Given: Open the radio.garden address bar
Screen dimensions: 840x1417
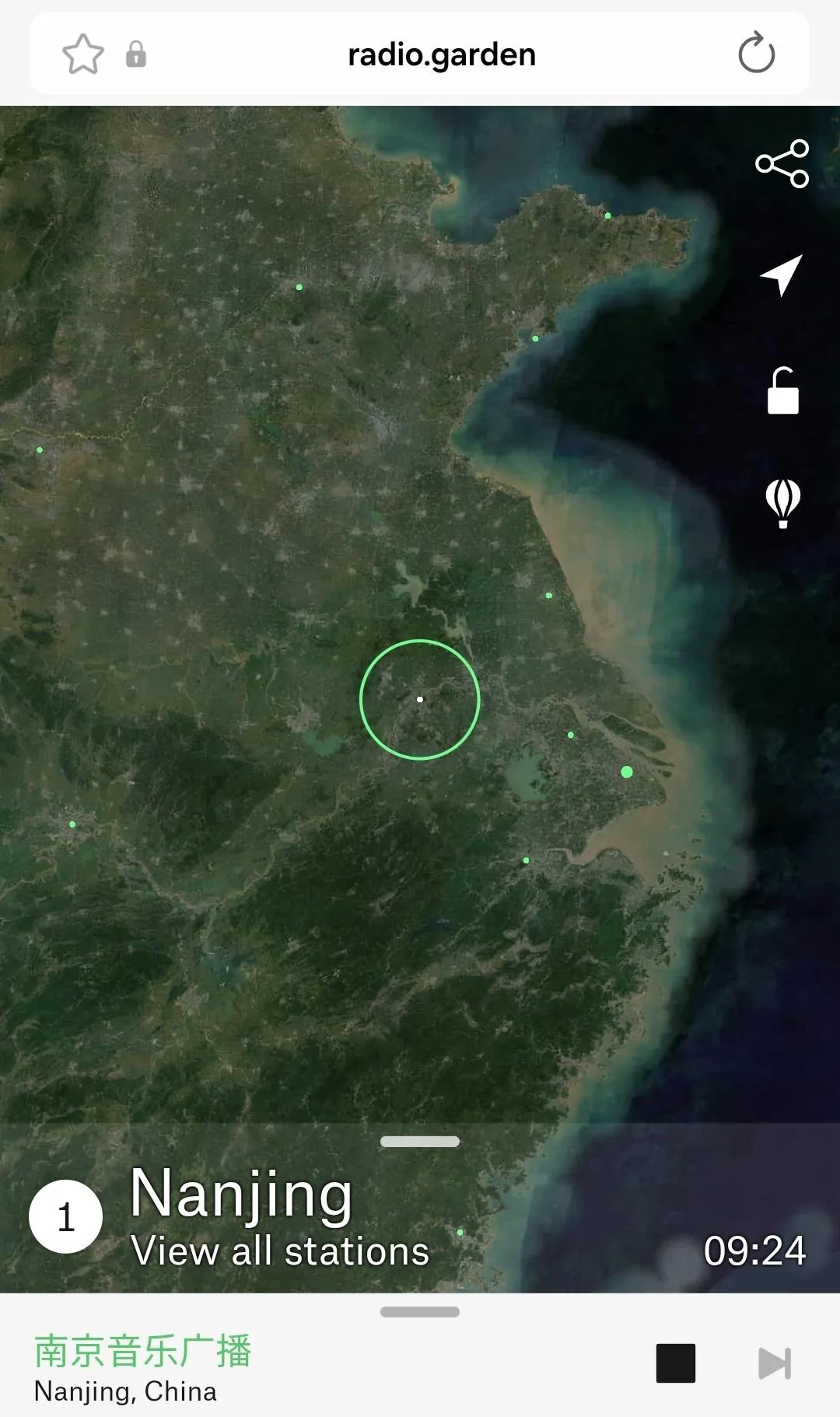Looking at the screenshot, I should (x=441, y=54).
